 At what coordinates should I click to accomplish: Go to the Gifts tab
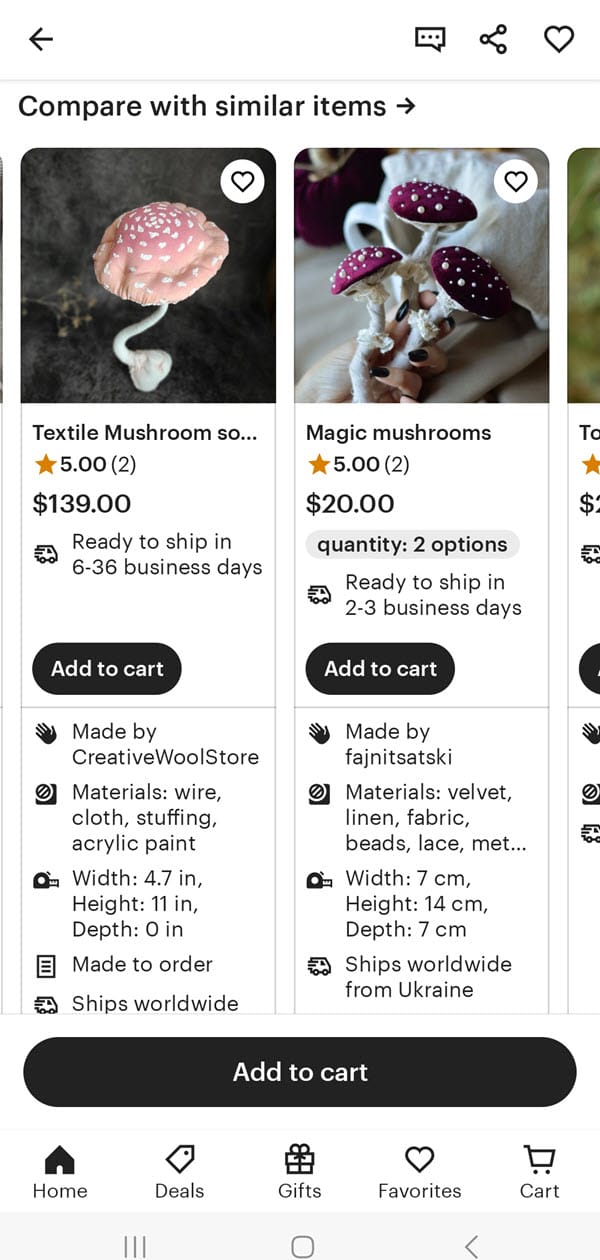click(300, 1172)
